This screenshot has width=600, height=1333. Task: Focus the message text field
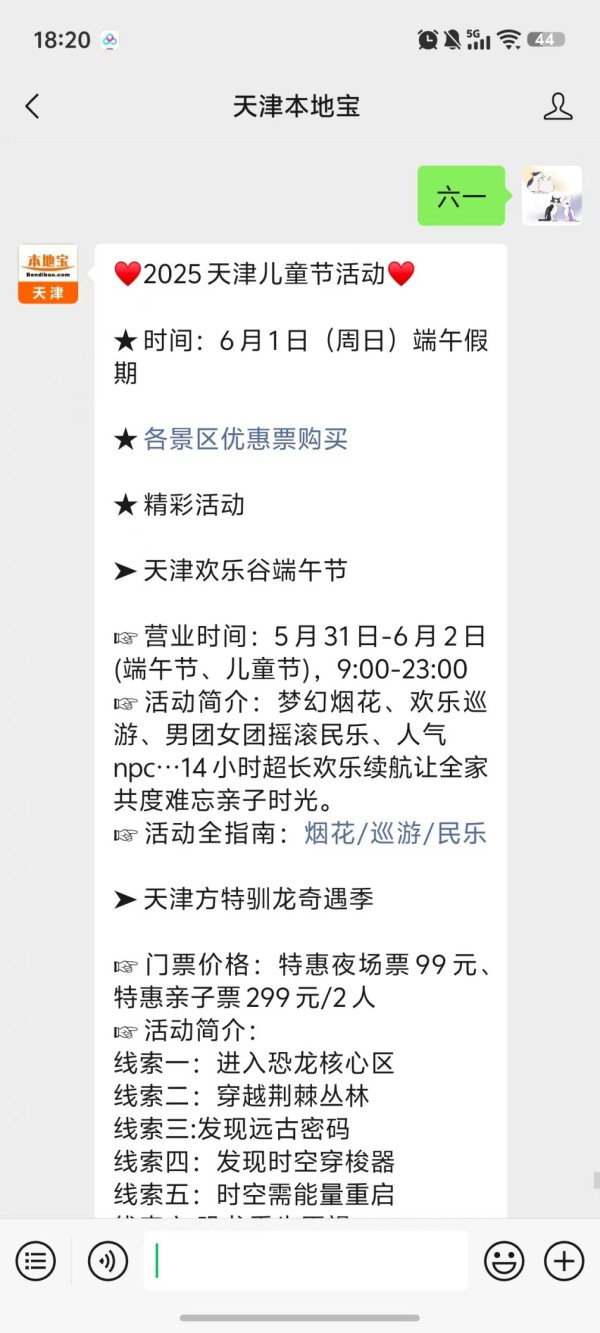[x=305, y=1261]
